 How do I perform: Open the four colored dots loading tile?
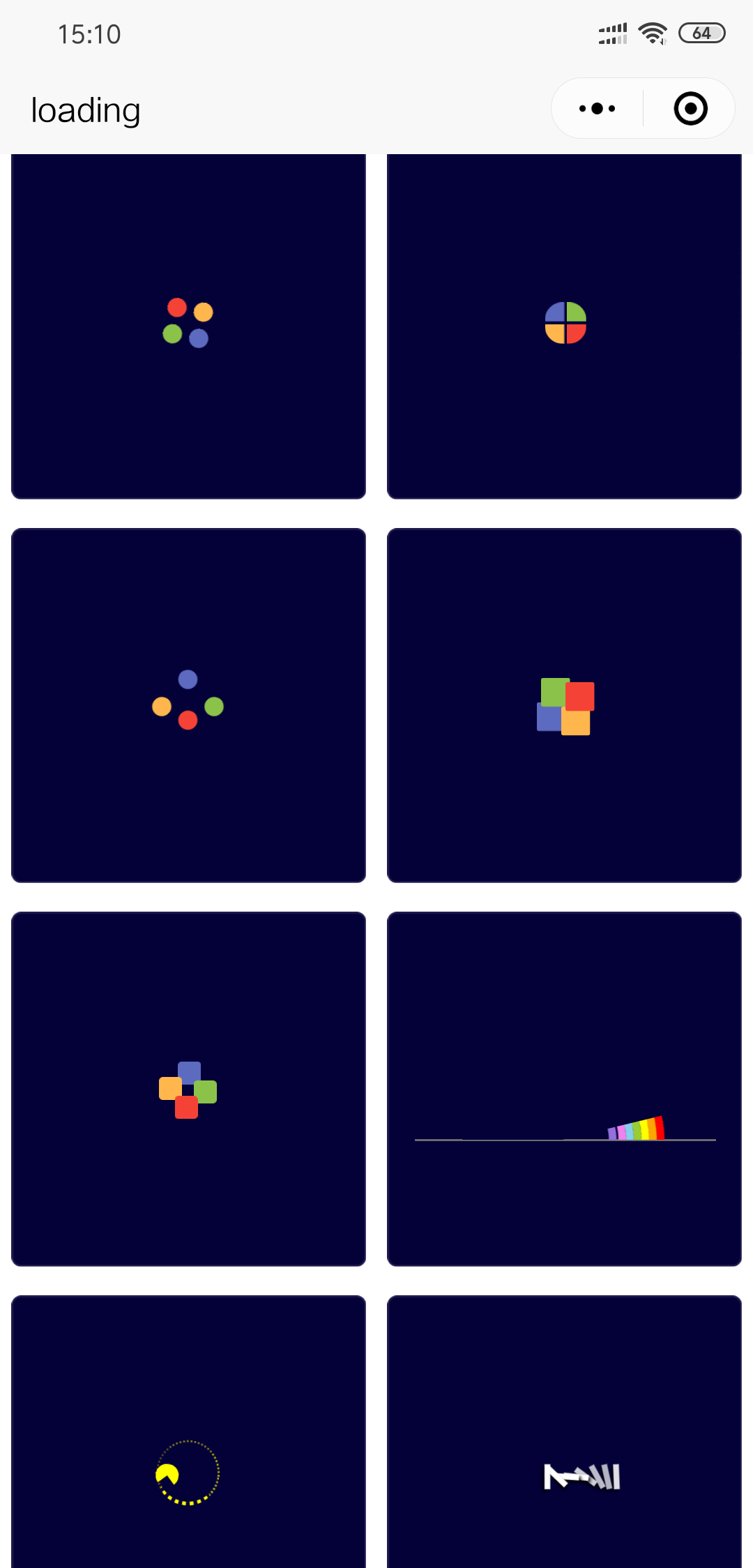tap(188, 325)
